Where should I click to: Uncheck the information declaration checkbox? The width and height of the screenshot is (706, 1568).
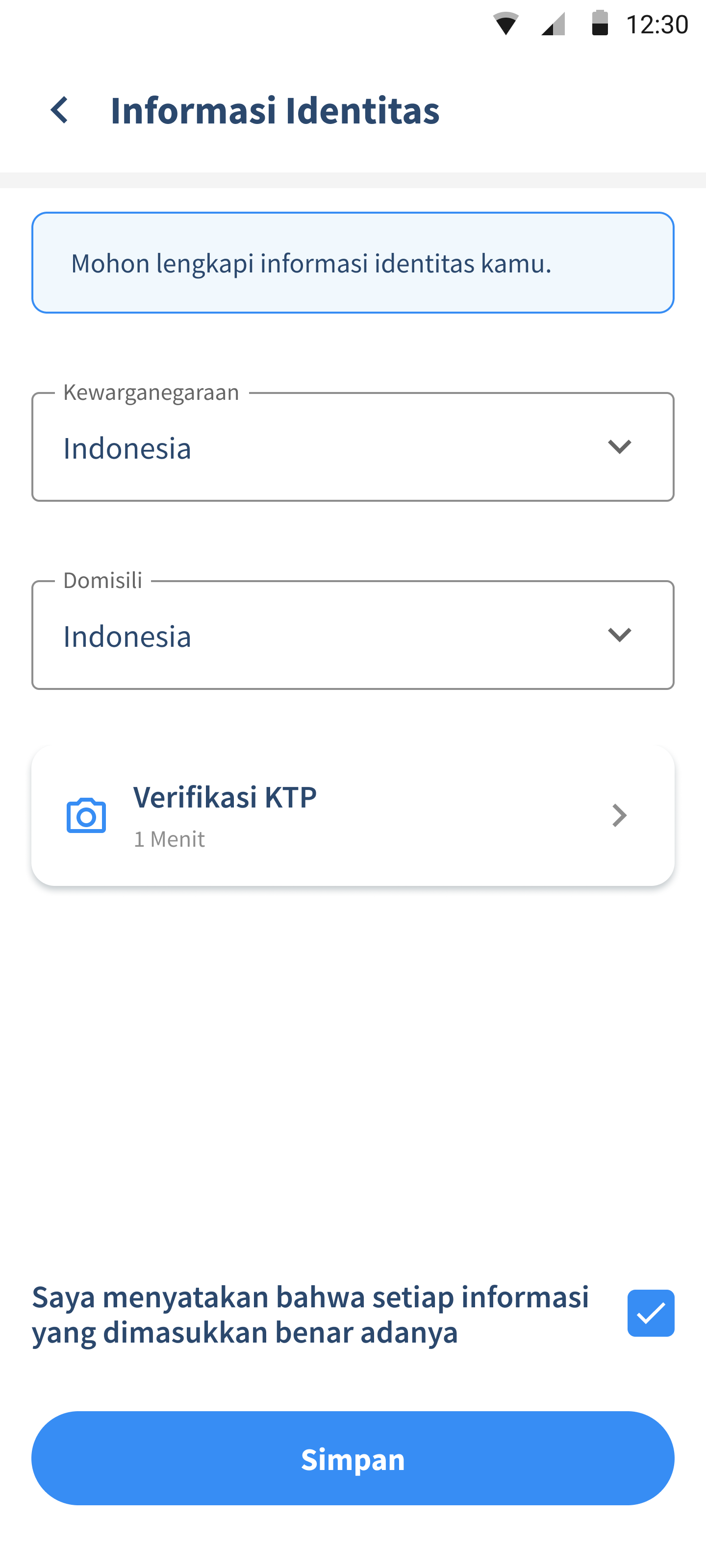pyautogui.click(x=651, y=1313)
